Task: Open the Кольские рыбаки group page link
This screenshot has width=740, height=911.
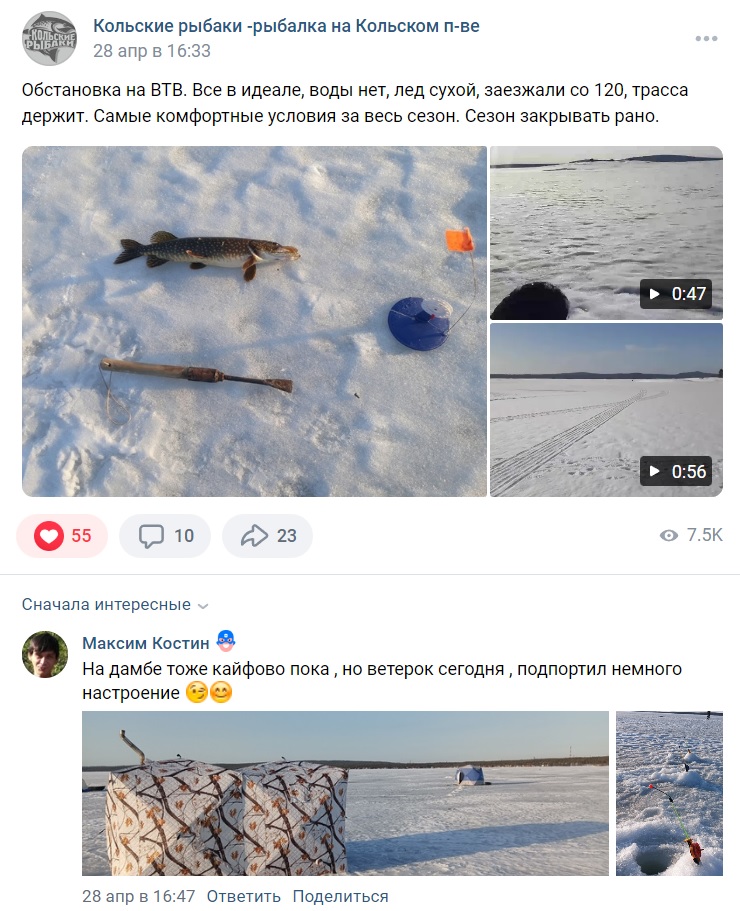Action: tap(286, 26)
